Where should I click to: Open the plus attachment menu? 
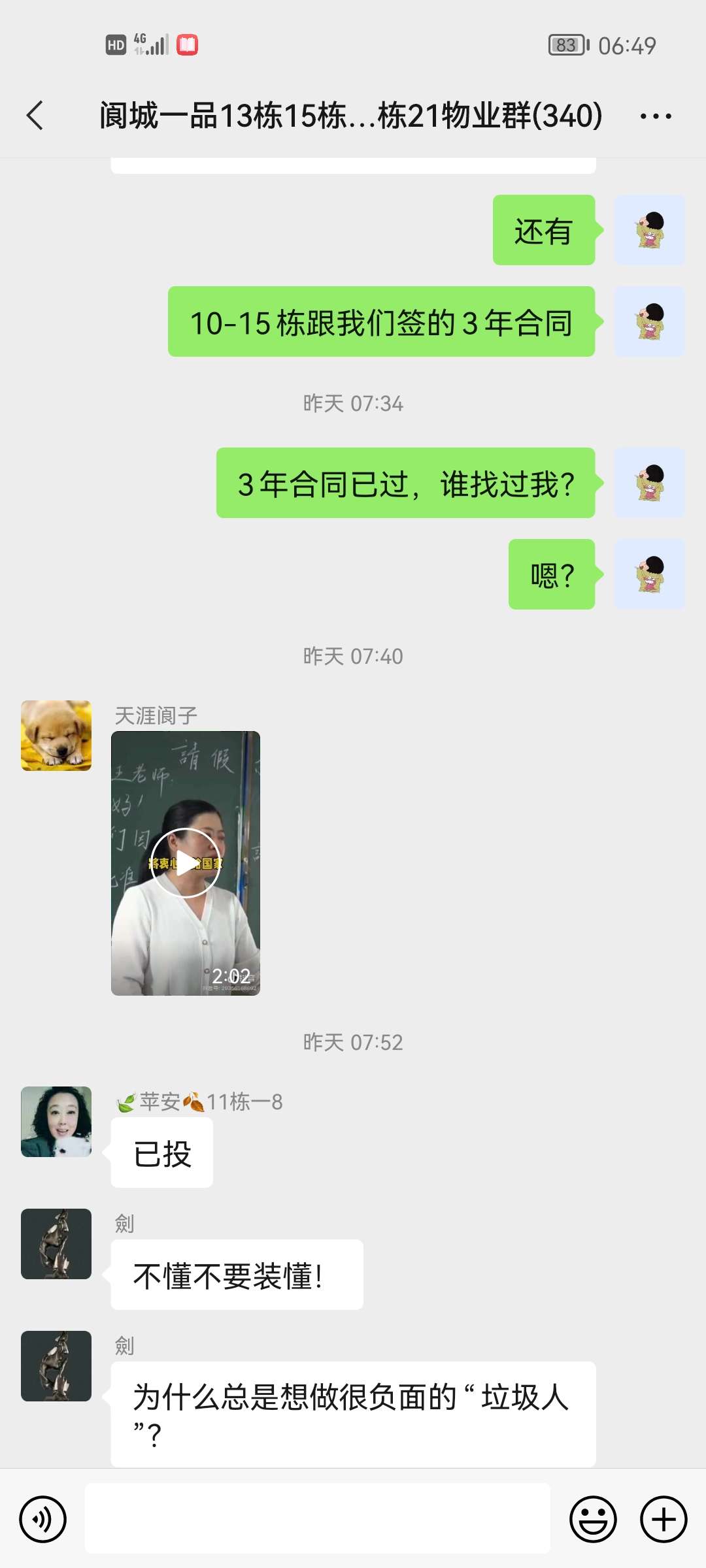[x=664, y=1519]
